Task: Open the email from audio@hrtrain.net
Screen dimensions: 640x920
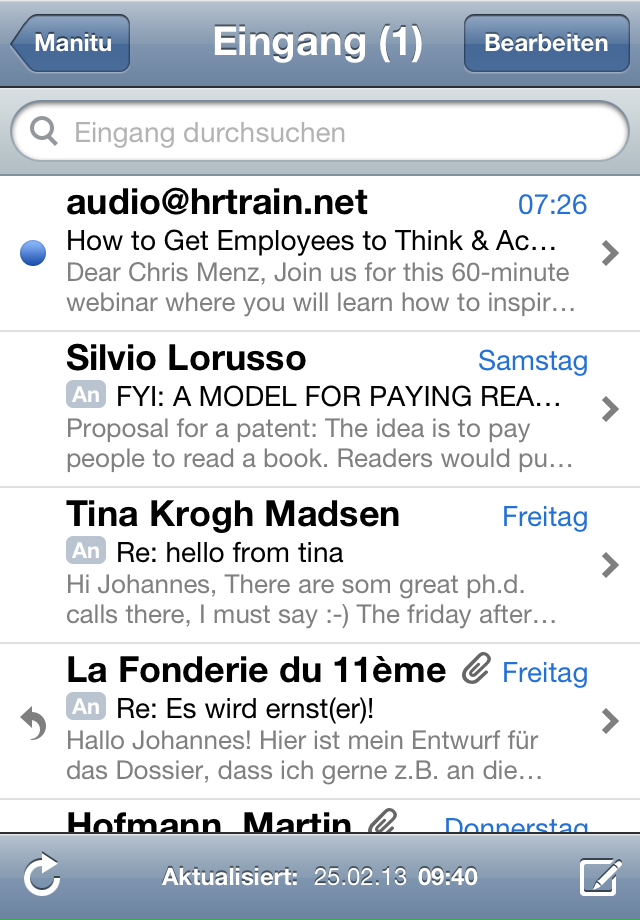Action: 320,254
